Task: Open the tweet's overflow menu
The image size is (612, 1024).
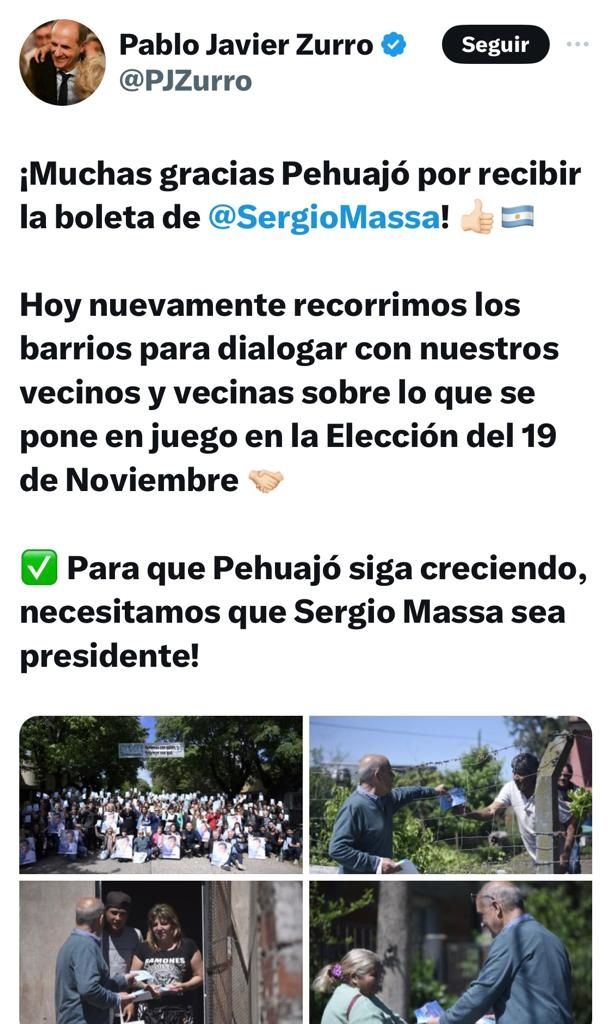Action: pyautogui.click(x=578, y=45)
